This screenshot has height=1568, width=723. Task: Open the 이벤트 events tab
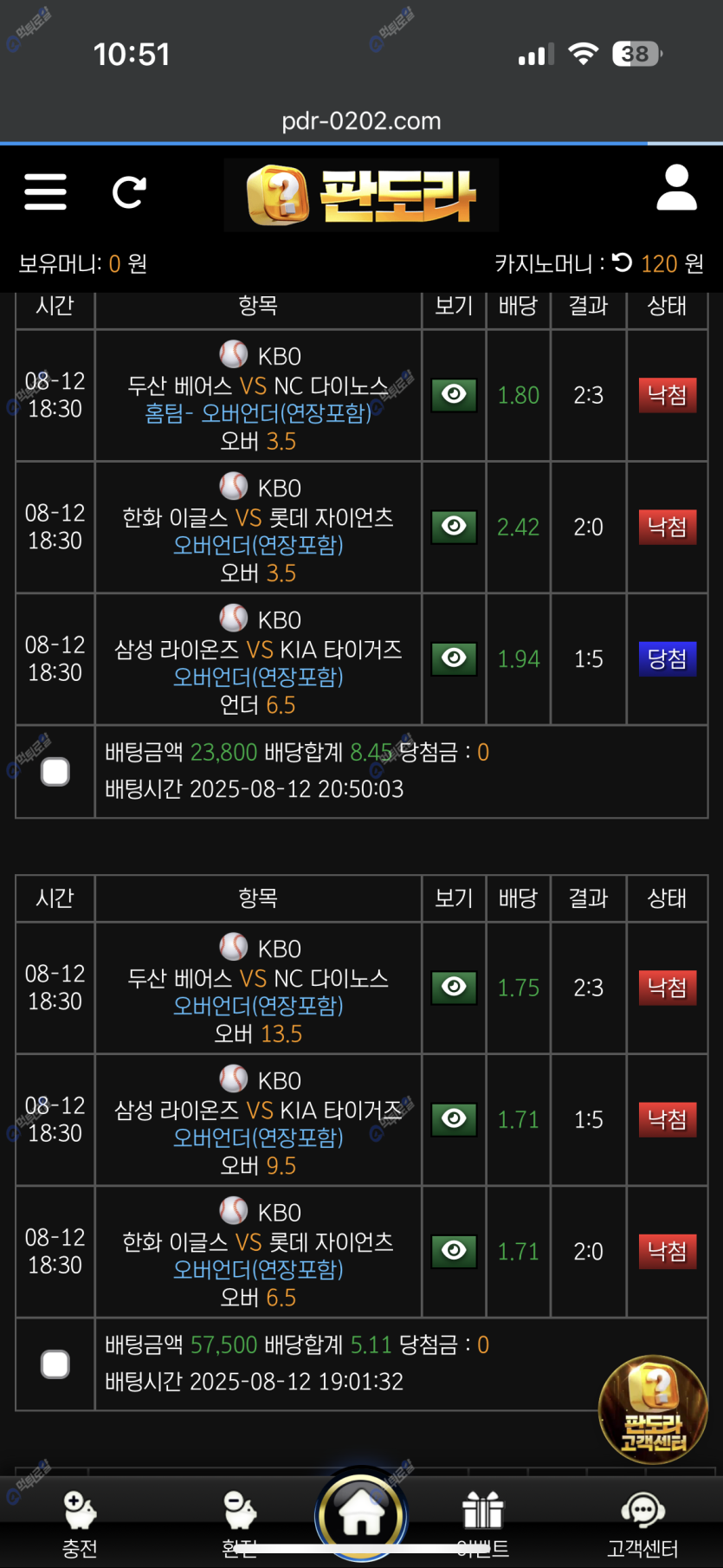482,1522
